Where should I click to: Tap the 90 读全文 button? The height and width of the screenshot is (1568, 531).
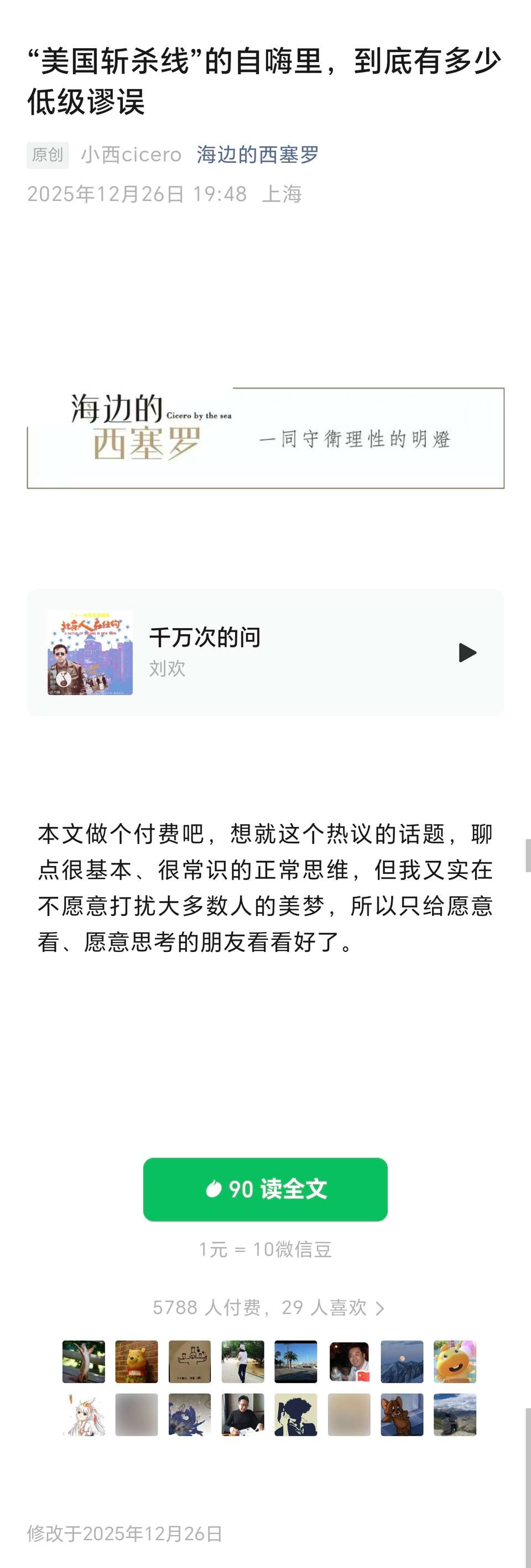pos(265,1189)
